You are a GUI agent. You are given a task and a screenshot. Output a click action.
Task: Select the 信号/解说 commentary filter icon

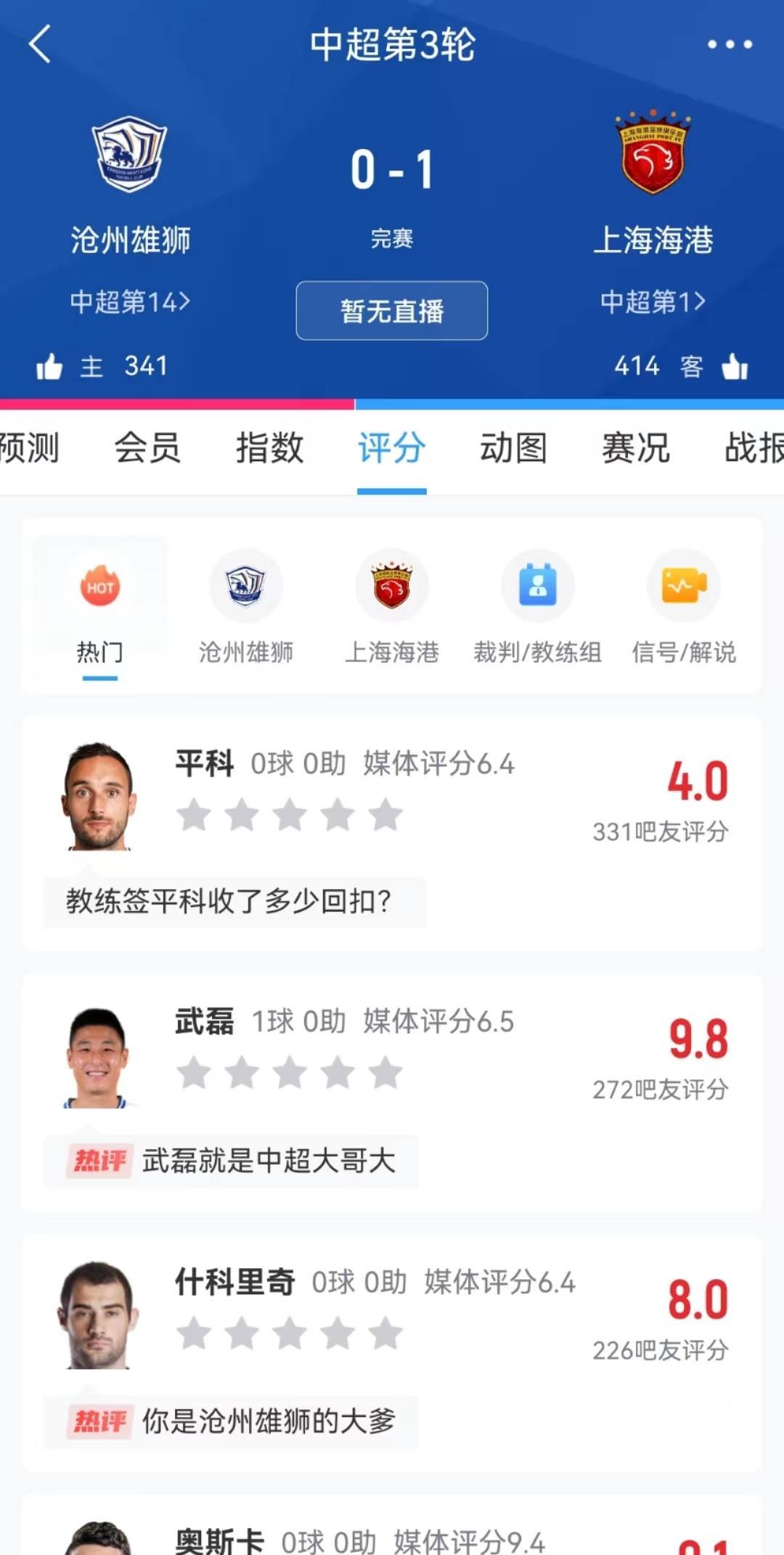682,585
